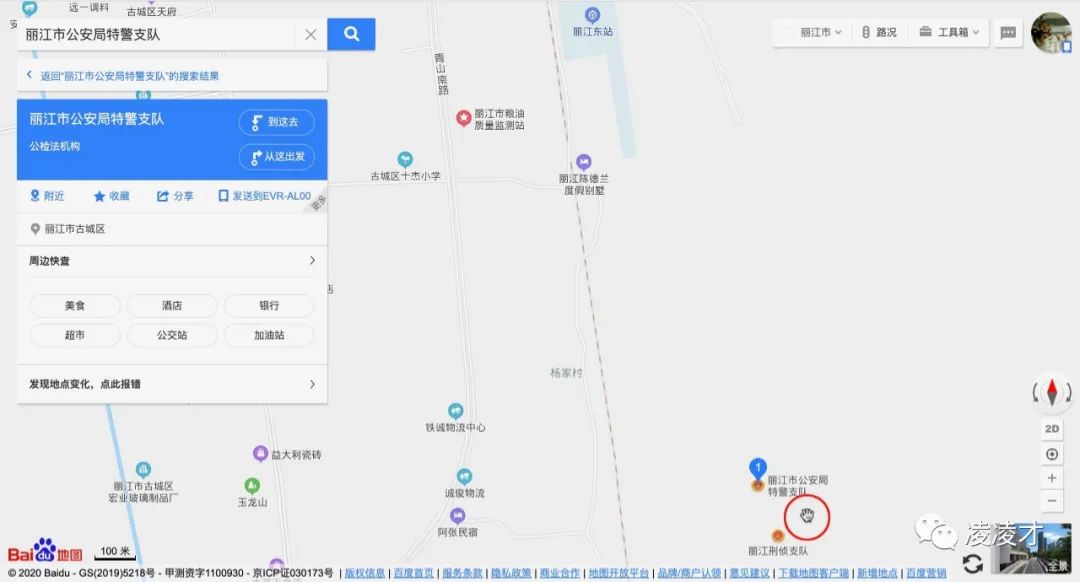
Task: Select the 公交站 quick search chip
Action: (172, 335)
